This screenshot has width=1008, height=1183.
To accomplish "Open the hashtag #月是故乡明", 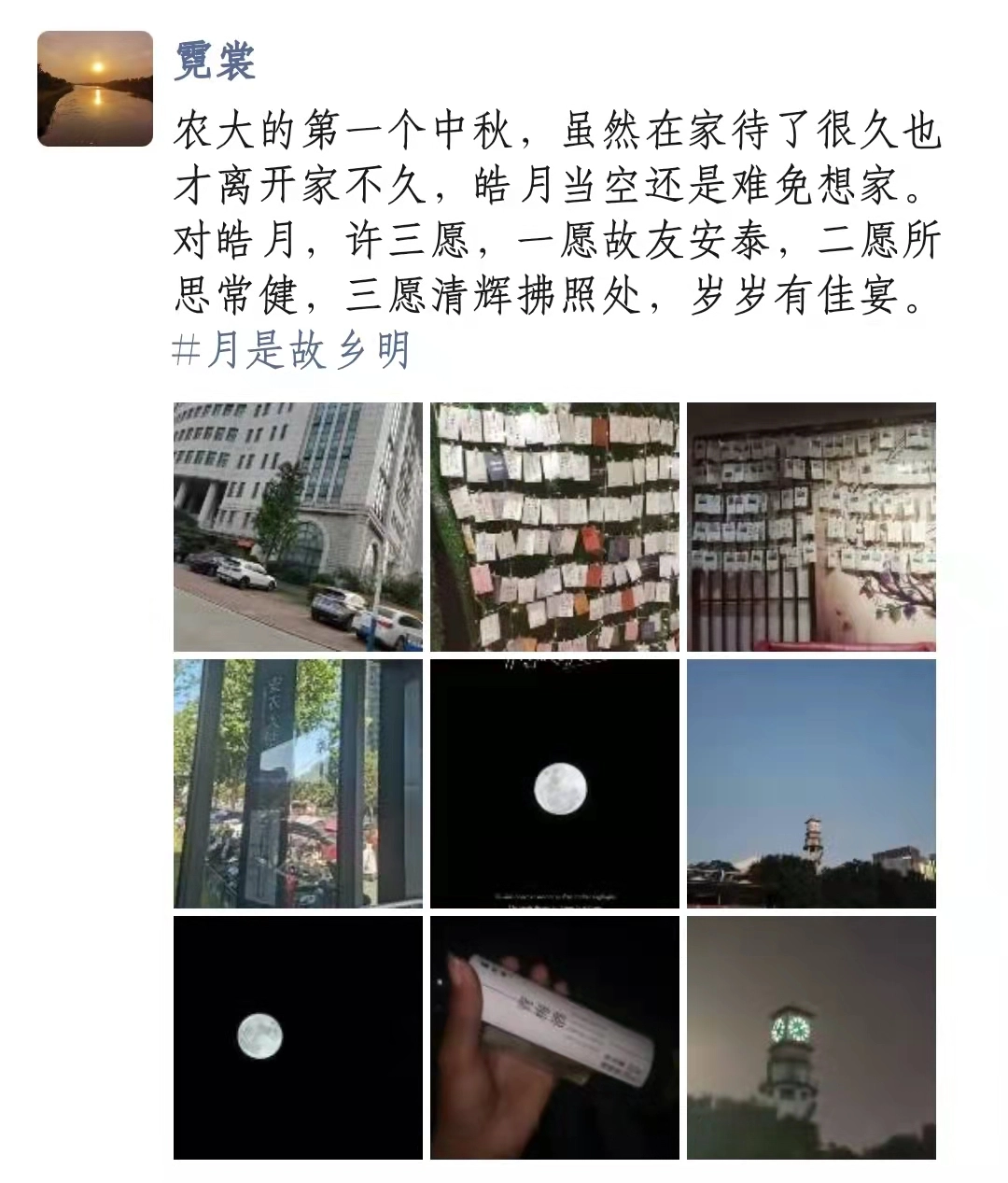I will [292, 351].
